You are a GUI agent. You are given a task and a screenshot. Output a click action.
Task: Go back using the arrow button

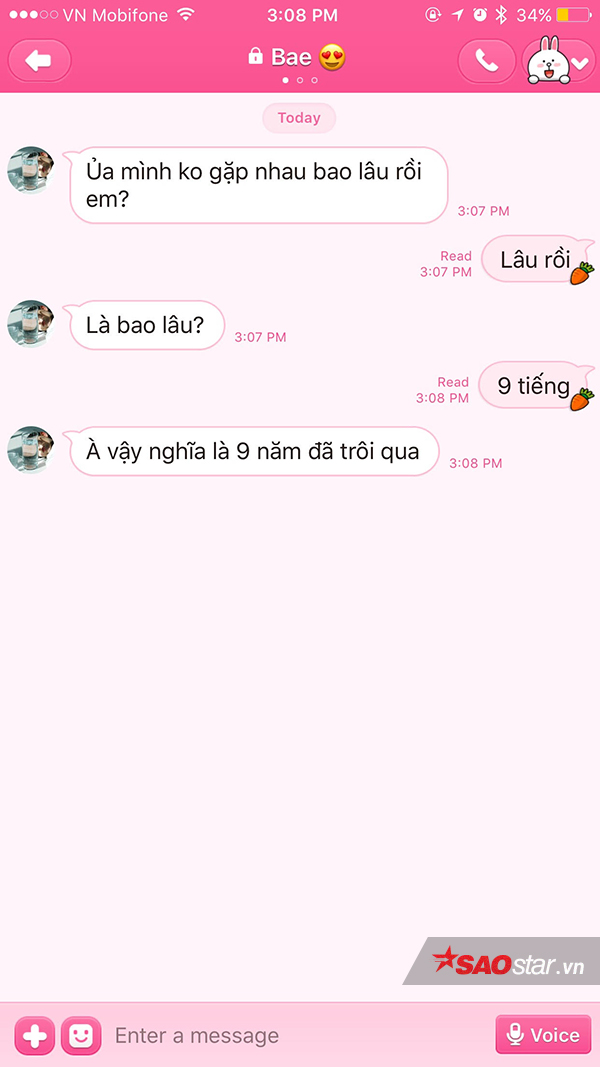39,61
